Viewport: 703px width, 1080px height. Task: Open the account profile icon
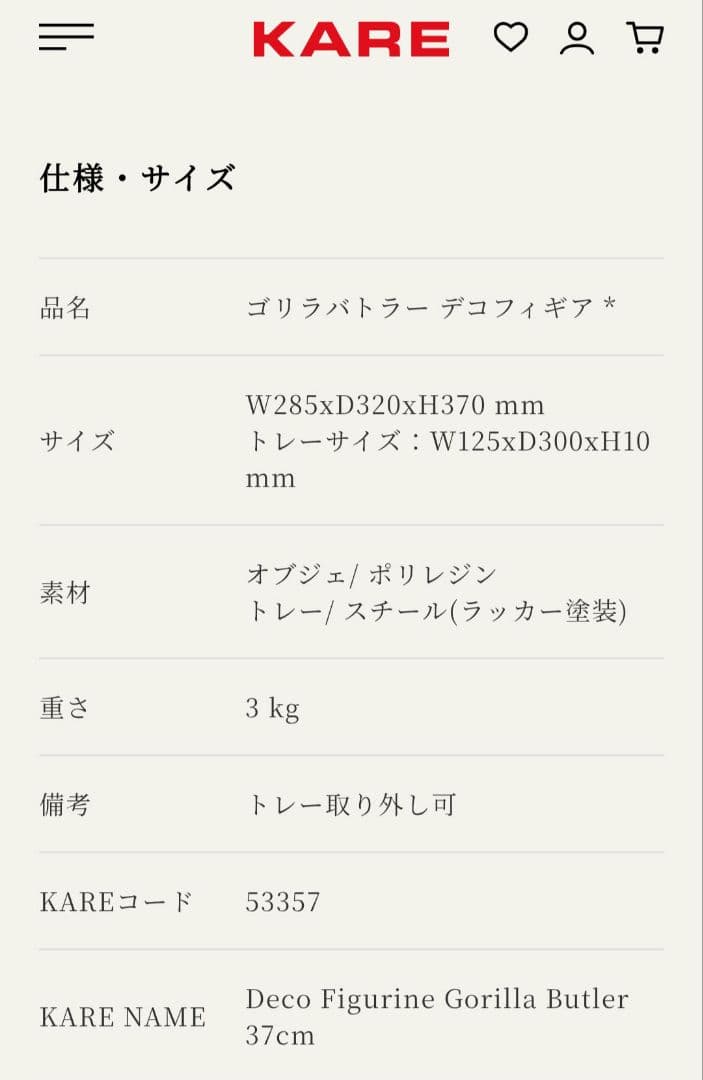(577, 39)
